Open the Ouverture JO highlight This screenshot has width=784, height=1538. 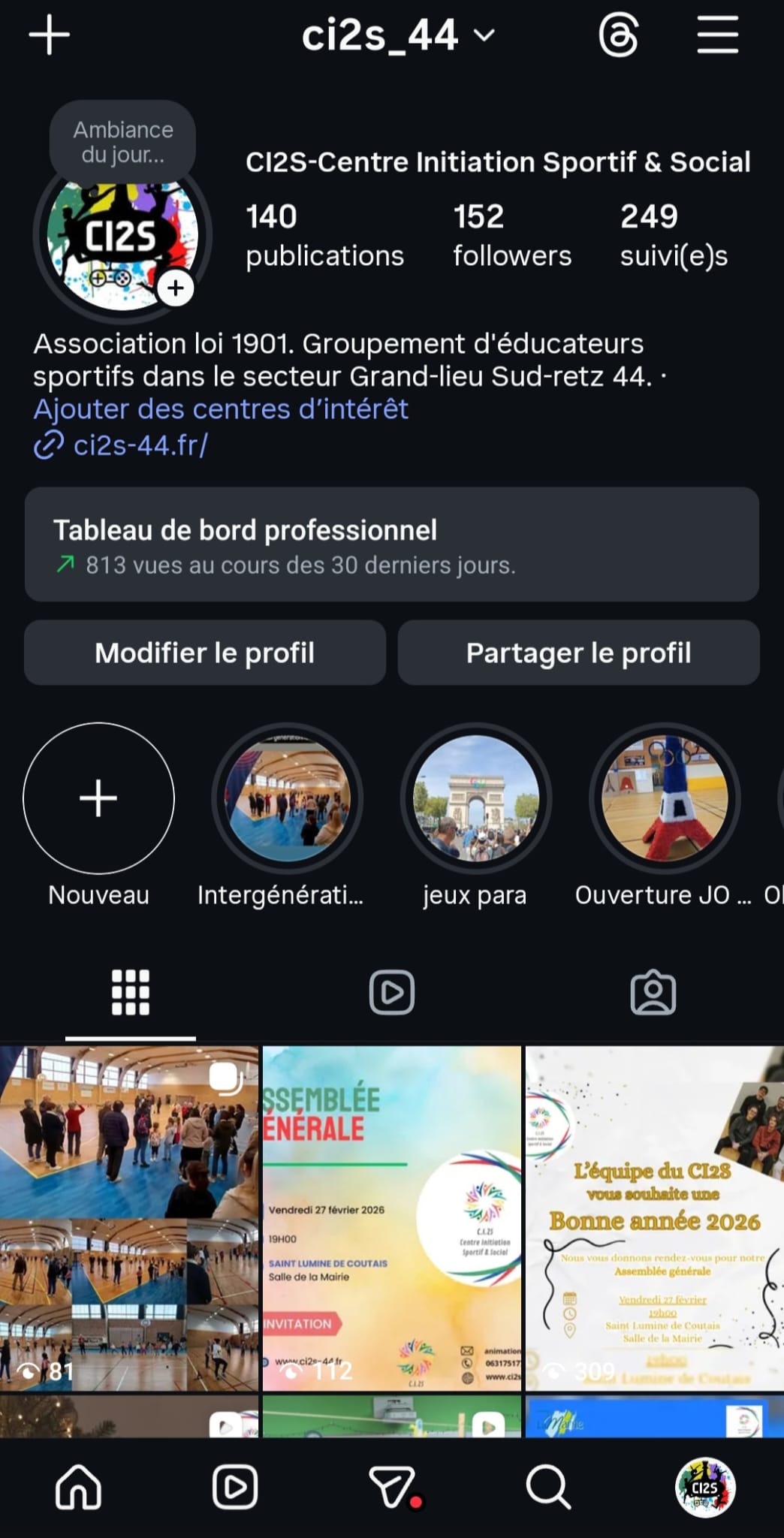click(x=665, y=798)
